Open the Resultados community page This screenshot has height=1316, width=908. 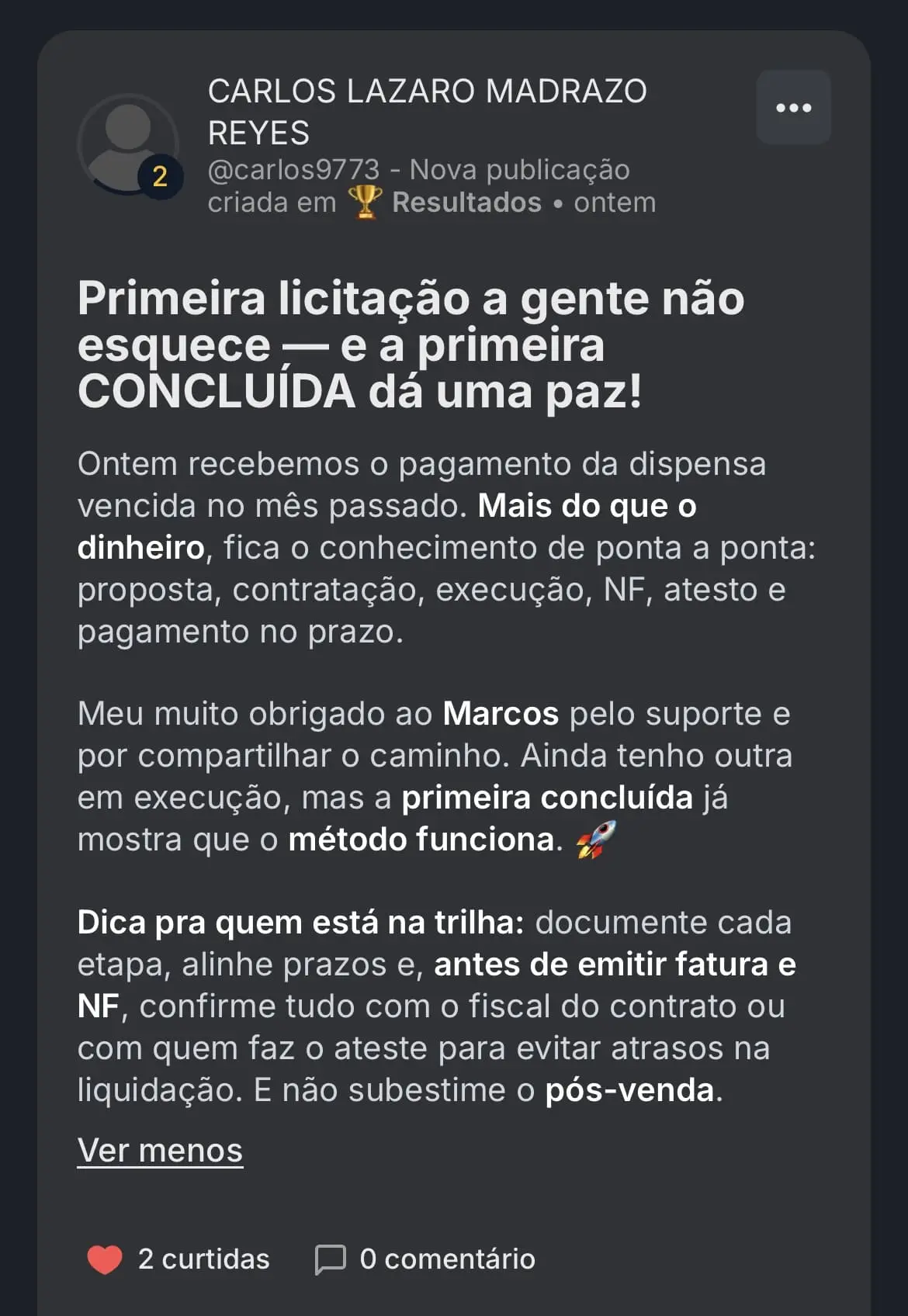pos(466,201)
